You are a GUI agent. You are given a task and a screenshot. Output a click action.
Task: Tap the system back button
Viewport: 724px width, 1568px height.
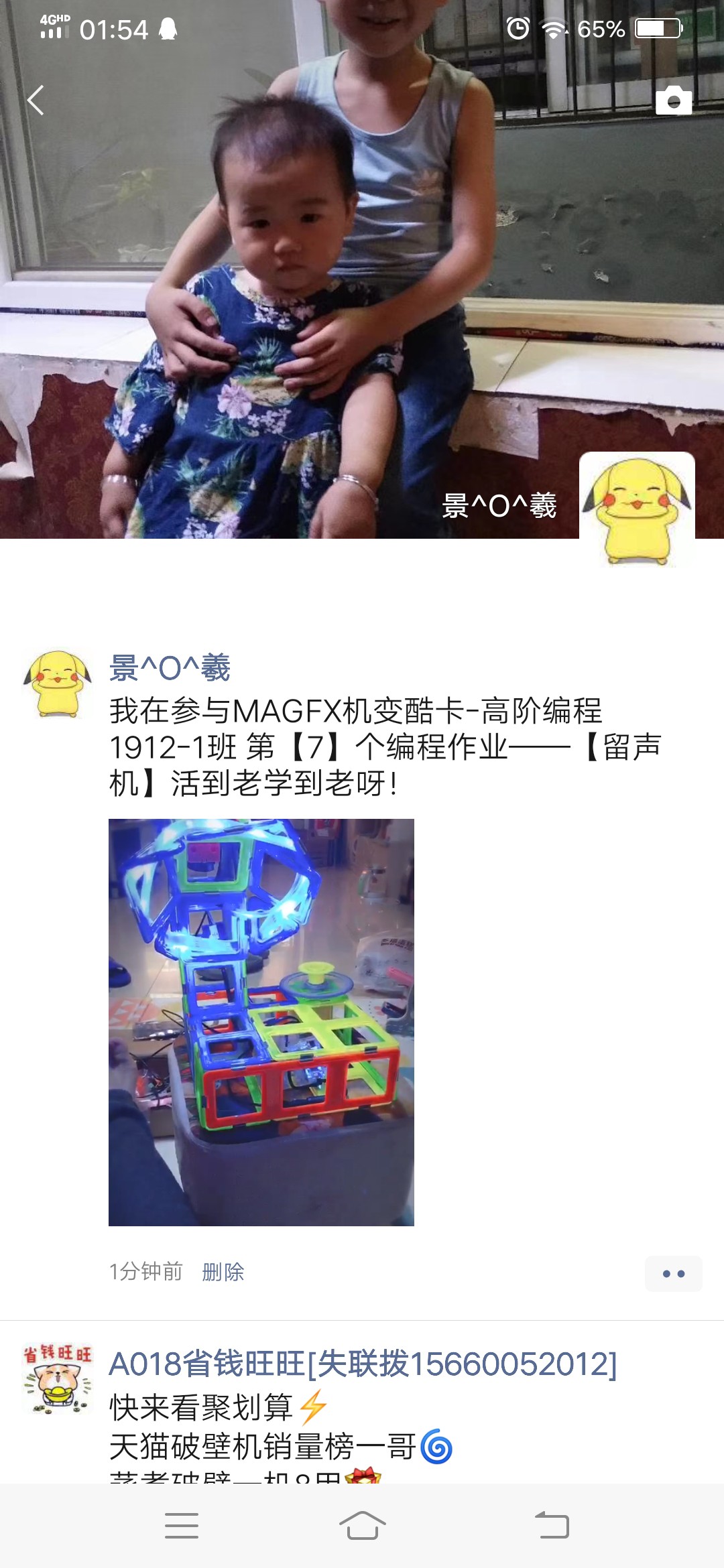click(x=552, y=1526)
